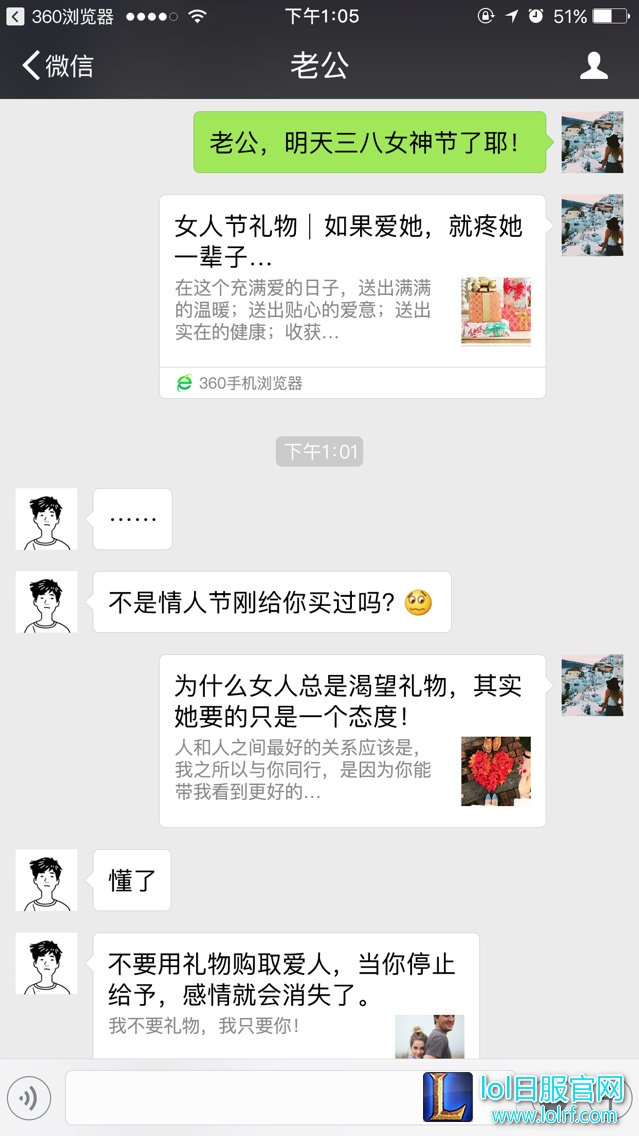Open the 为什么女人总是渴望礼物 article card
Image resolution: width=639 pixels, height=1136 pixels.
pos(352,740)
